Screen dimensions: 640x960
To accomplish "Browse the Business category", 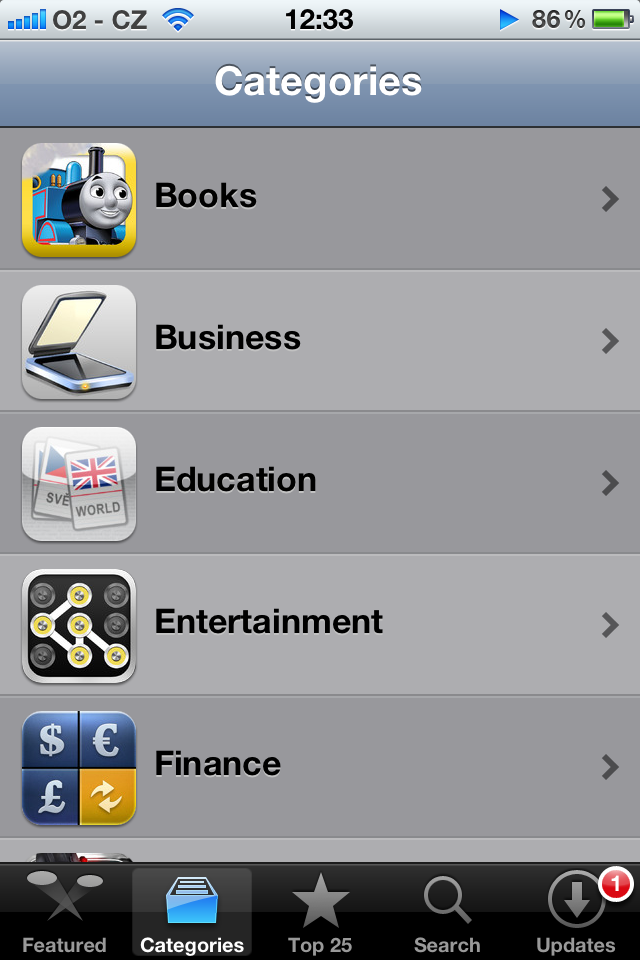I will coord(320,340).
